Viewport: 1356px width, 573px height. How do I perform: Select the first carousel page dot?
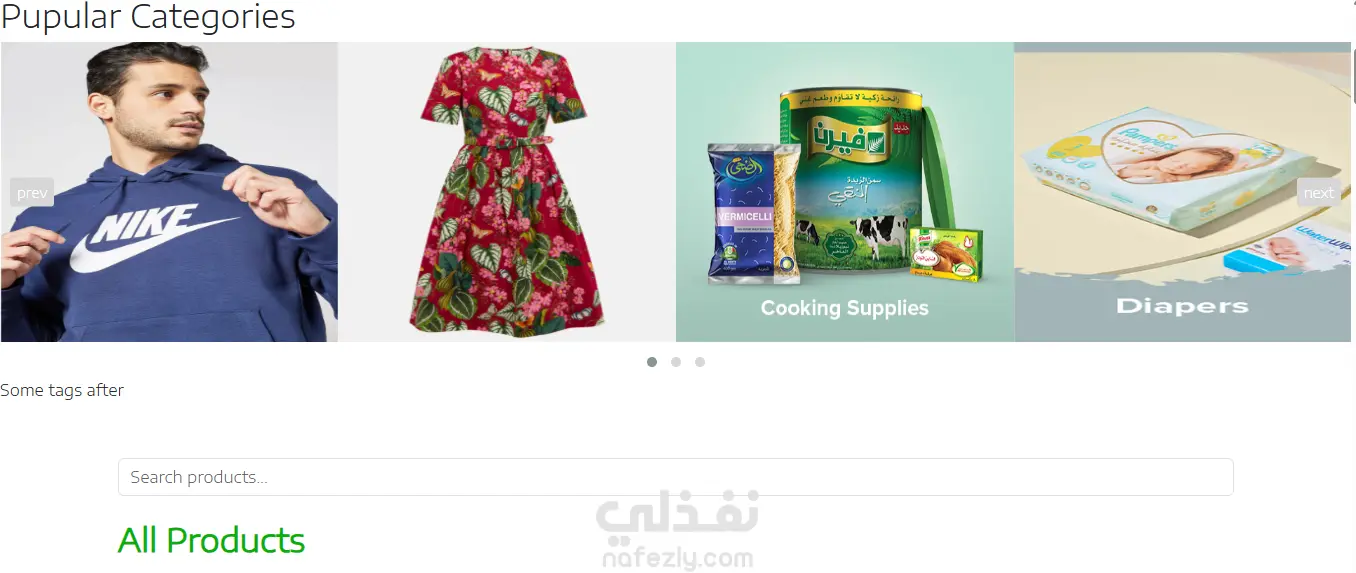pyautogui.click(x=652, y=362)
